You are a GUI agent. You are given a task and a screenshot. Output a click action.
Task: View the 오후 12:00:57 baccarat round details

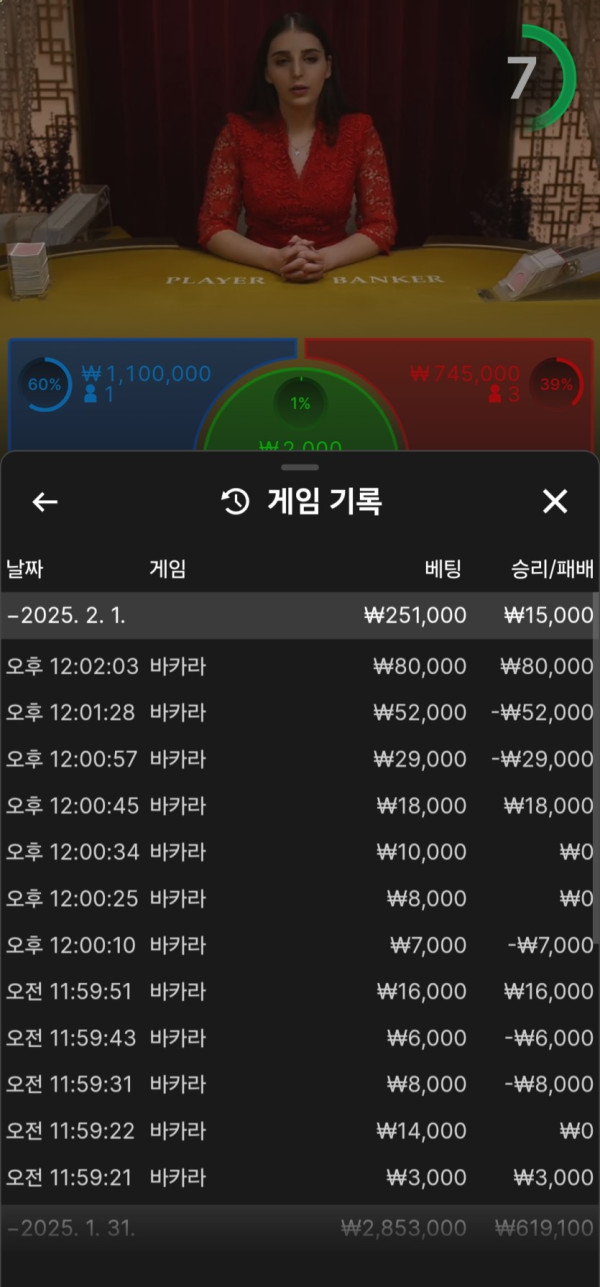pos(298,759)
